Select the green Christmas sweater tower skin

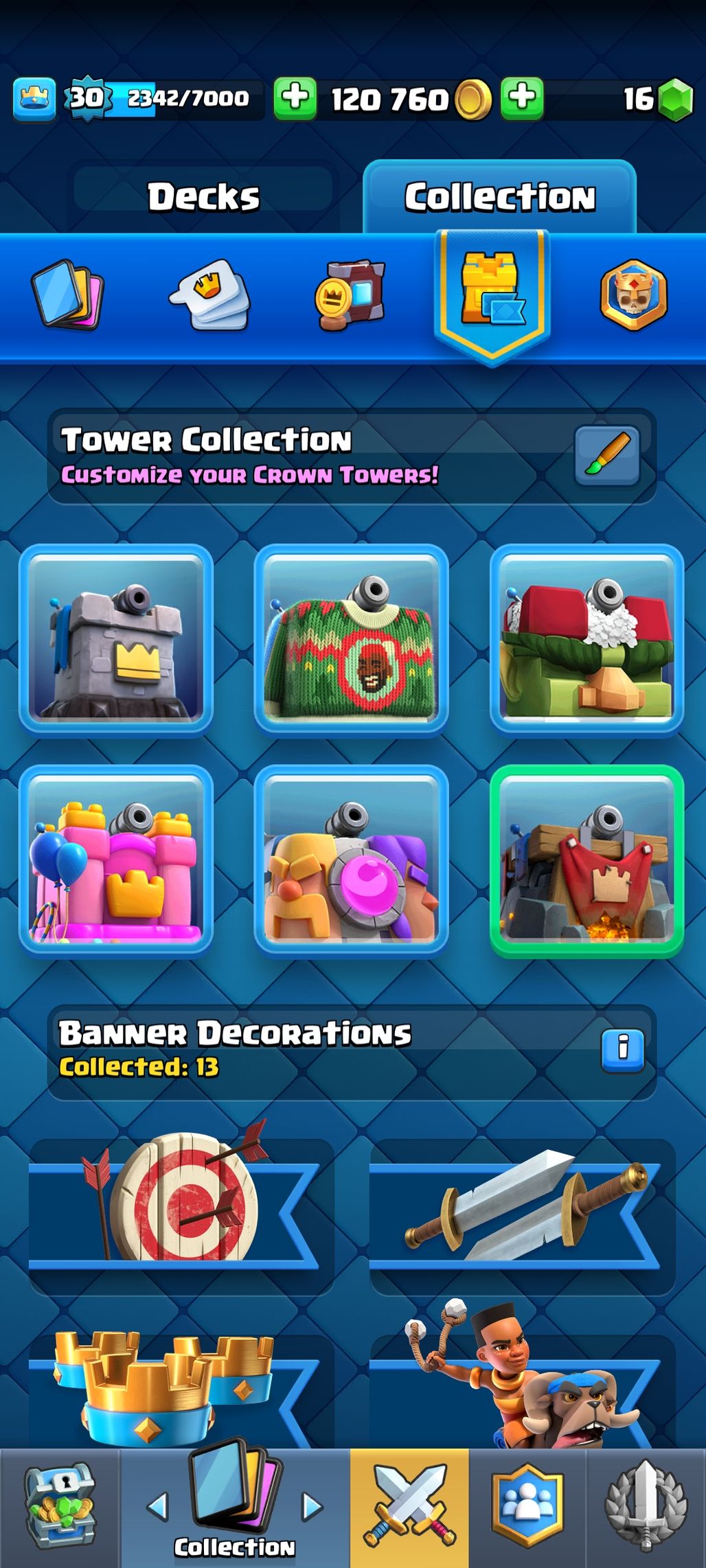tap(351, 639)
